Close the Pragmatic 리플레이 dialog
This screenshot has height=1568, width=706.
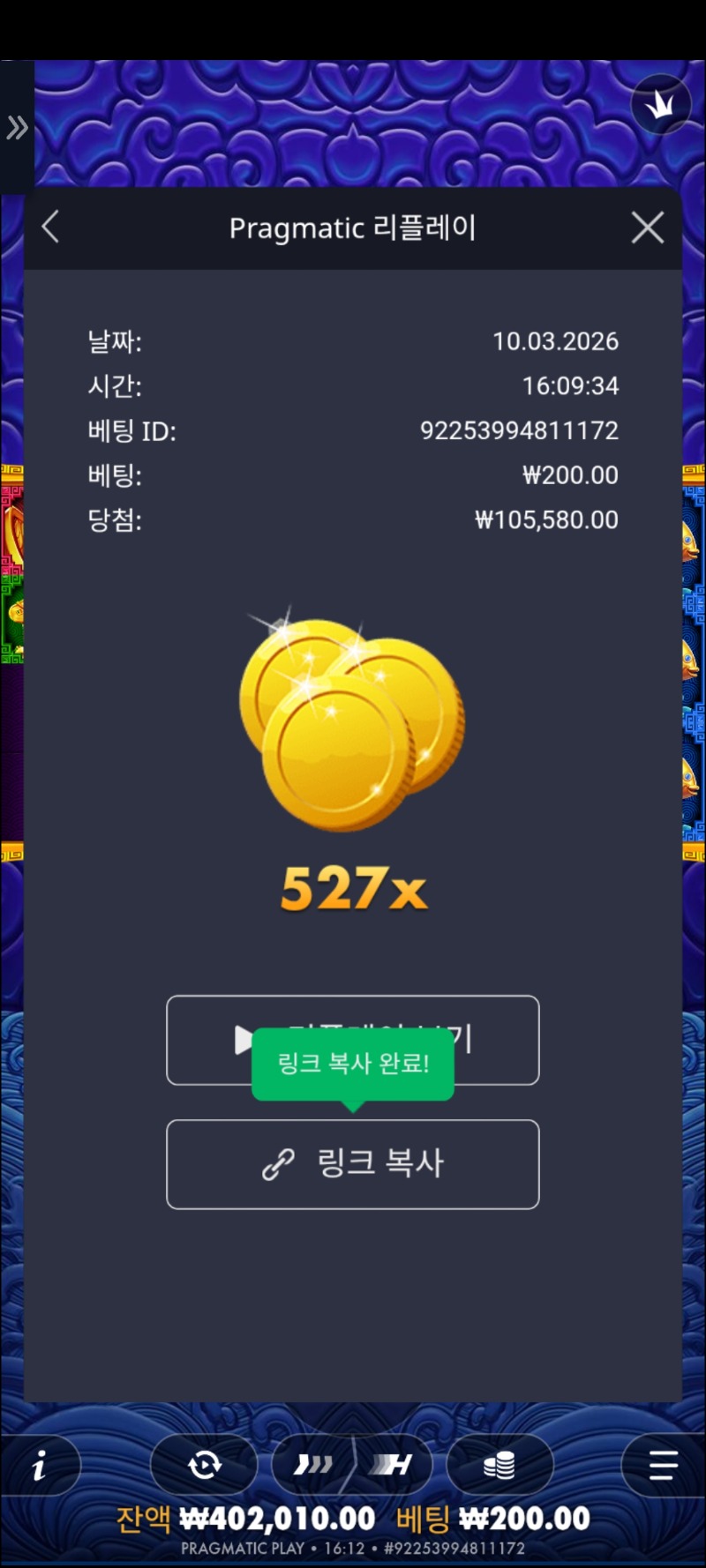coord(648,228)
